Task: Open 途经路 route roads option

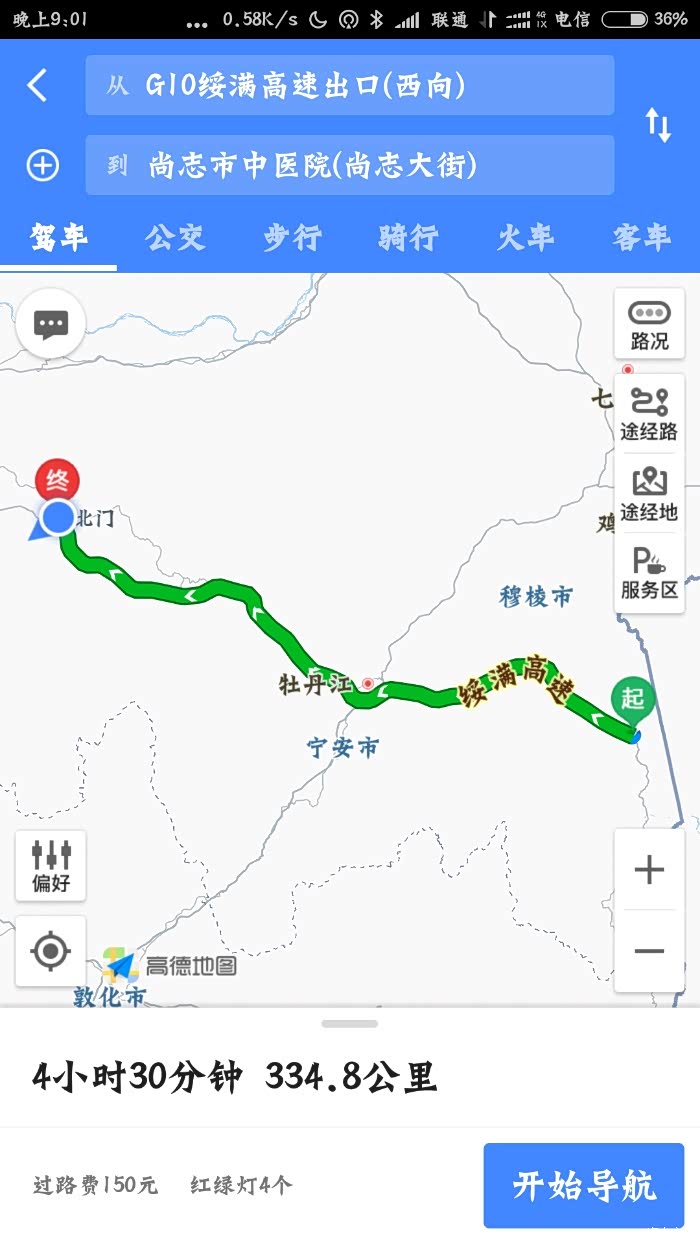Action: [649, 414]
